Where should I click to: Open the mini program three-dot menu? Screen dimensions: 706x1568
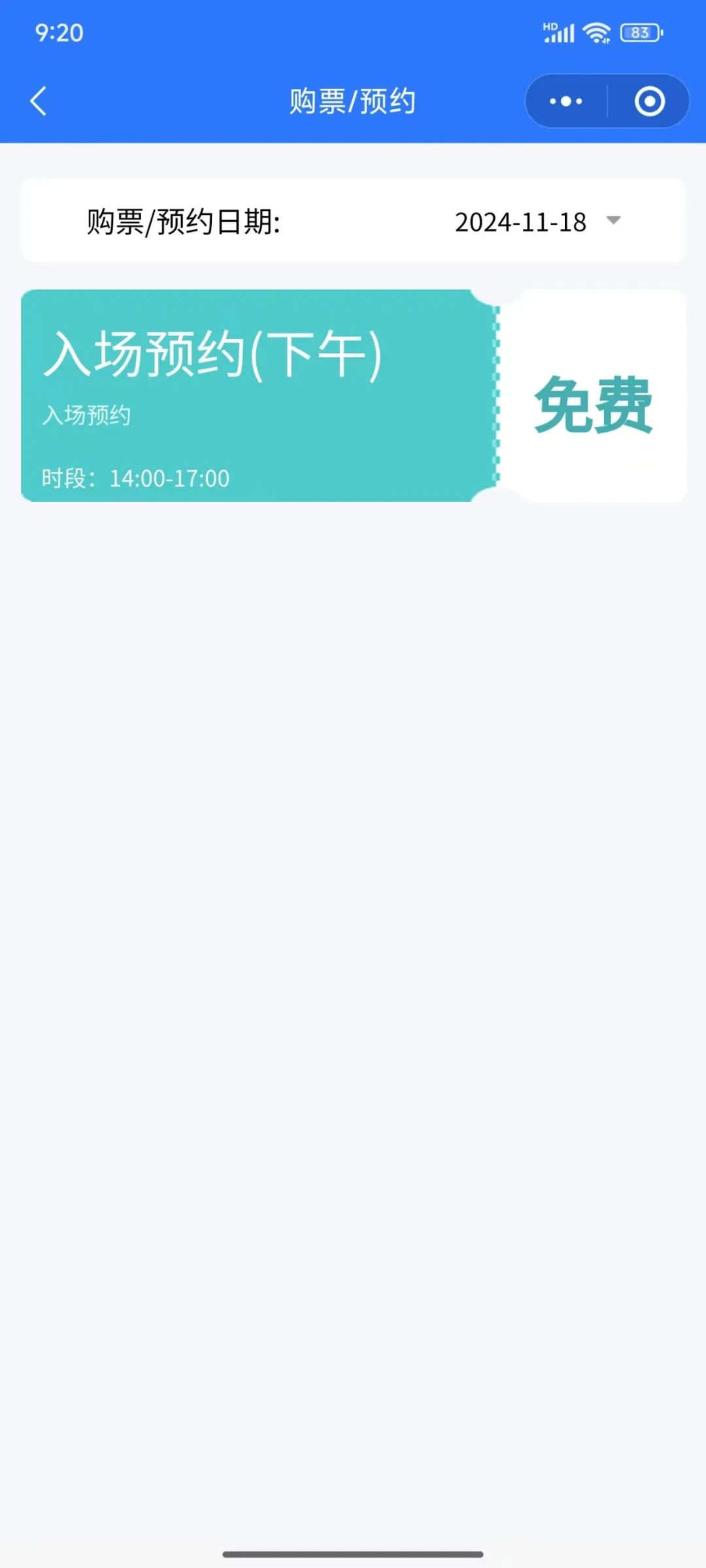(566, 101)
